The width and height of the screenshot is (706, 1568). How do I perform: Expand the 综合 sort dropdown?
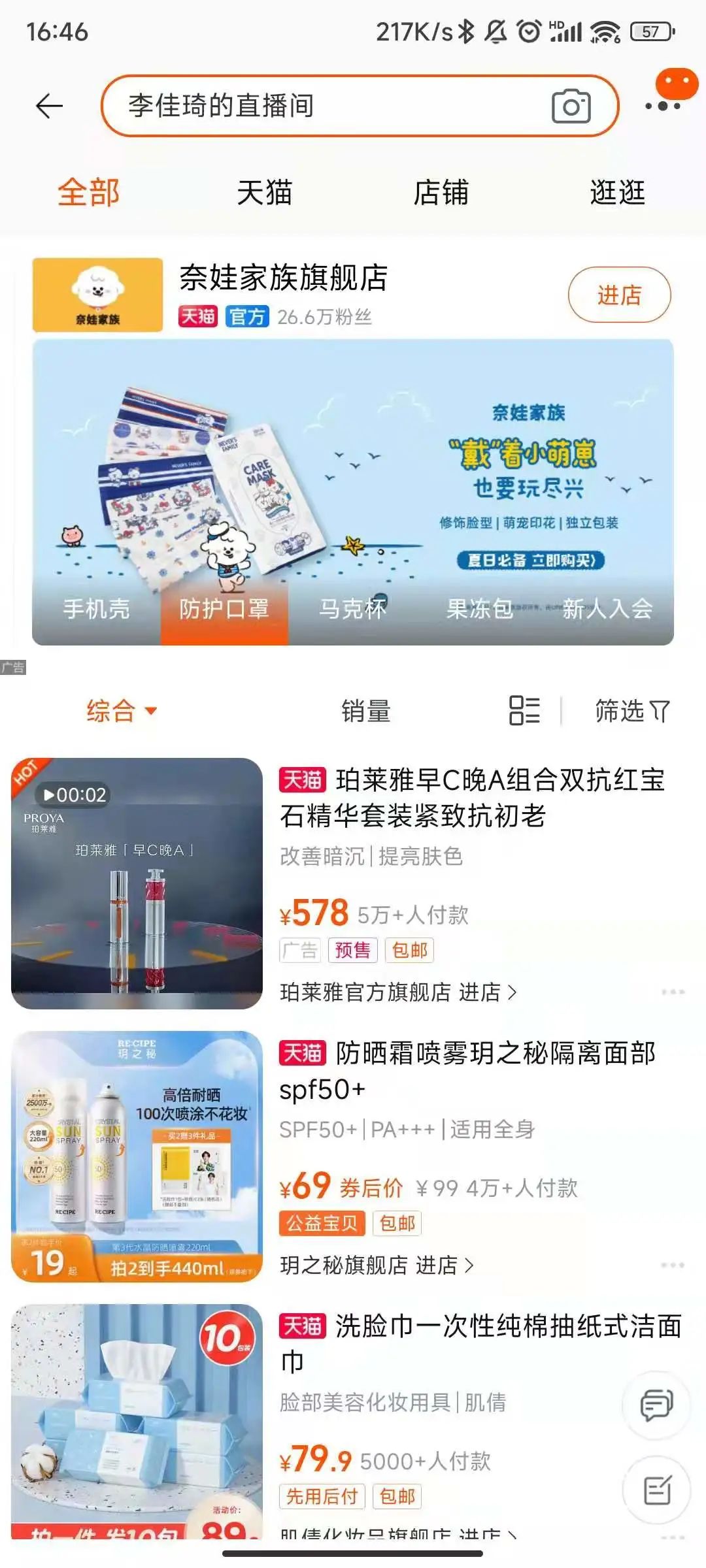(122, 711)
